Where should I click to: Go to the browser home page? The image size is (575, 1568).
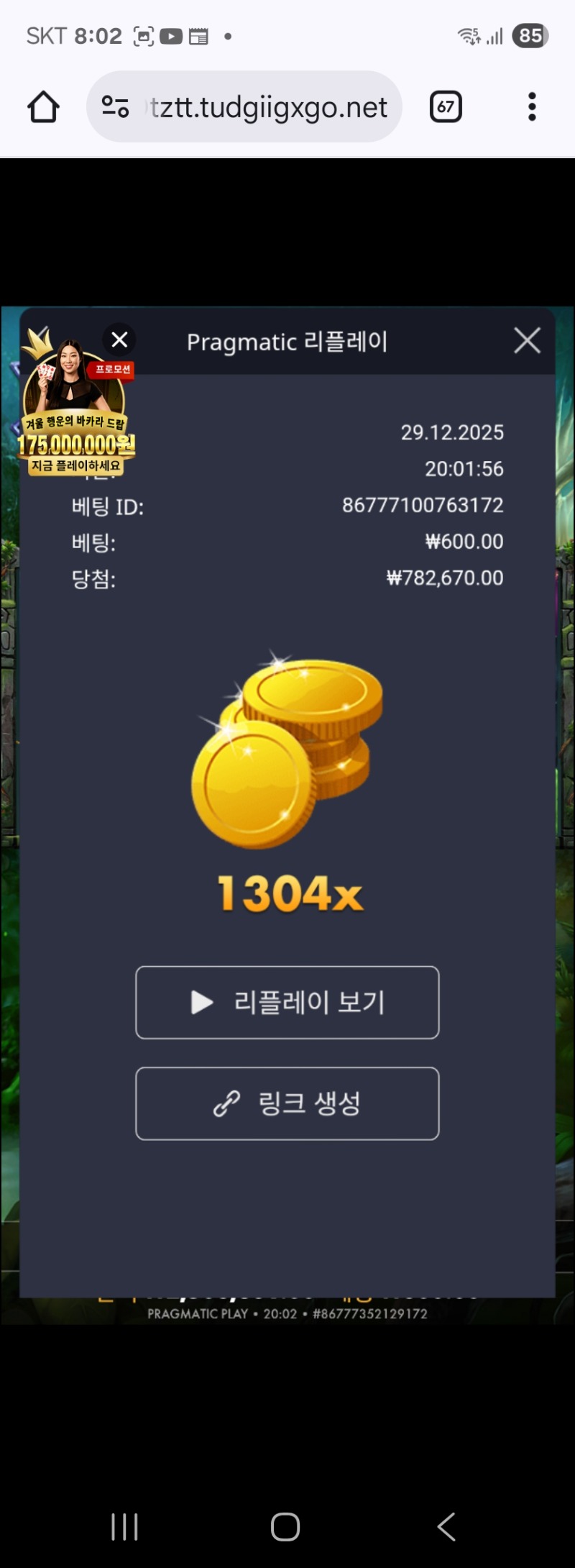tap(43, 107)
